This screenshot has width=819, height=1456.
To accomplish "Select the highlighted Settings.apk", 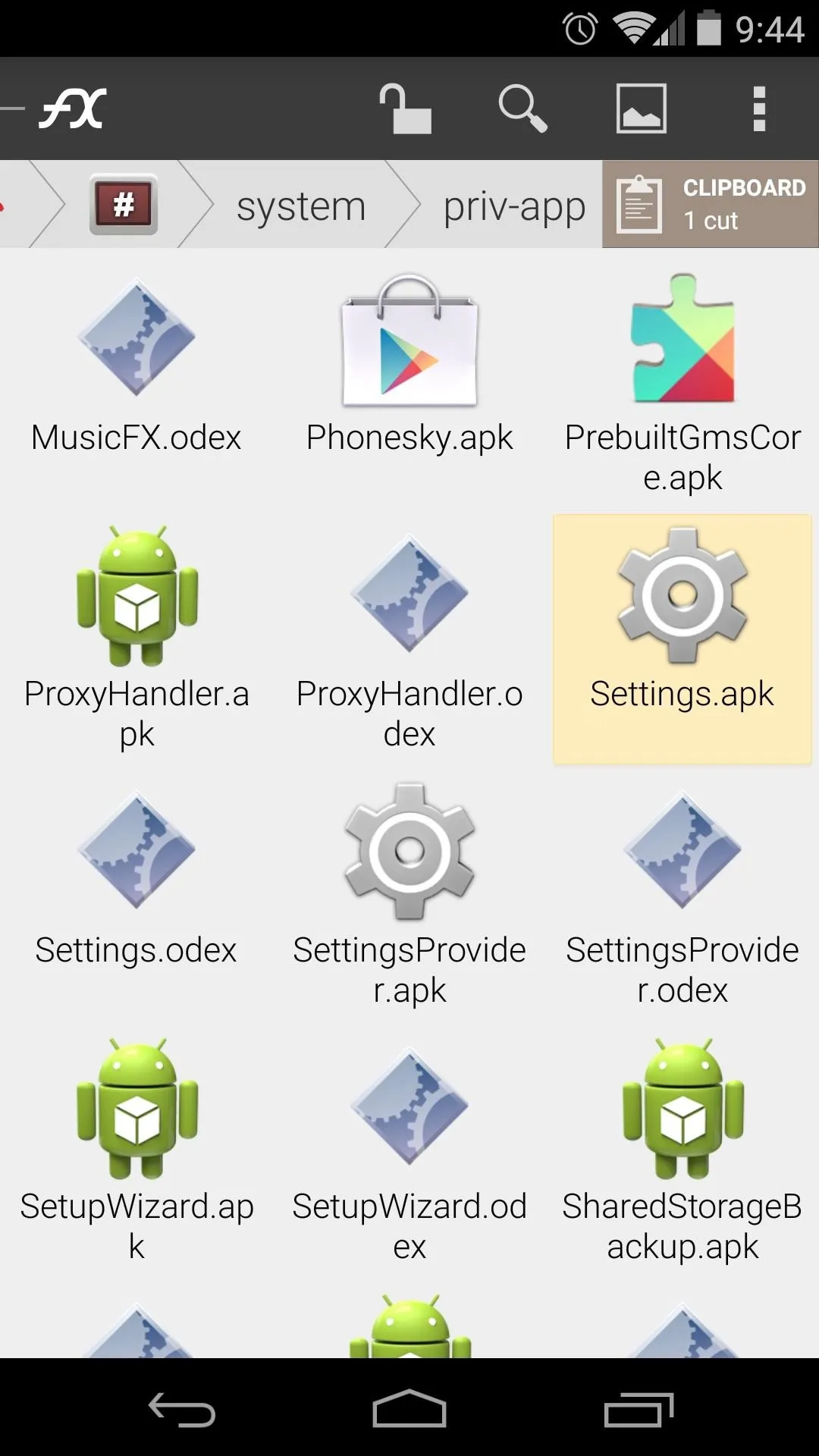I will click(682, 639).
